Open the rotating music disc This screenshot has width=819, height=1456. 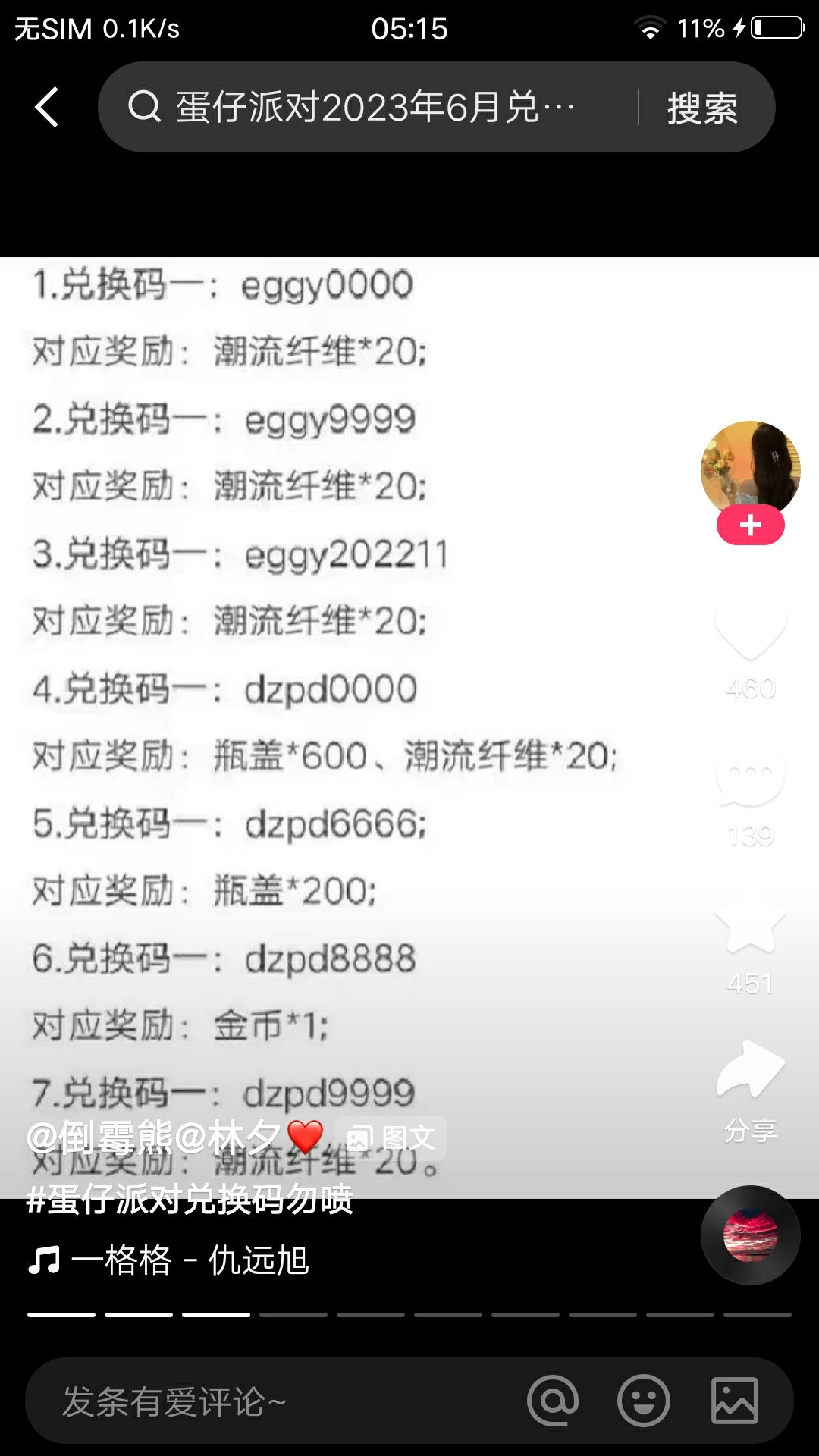[750, 1235]
